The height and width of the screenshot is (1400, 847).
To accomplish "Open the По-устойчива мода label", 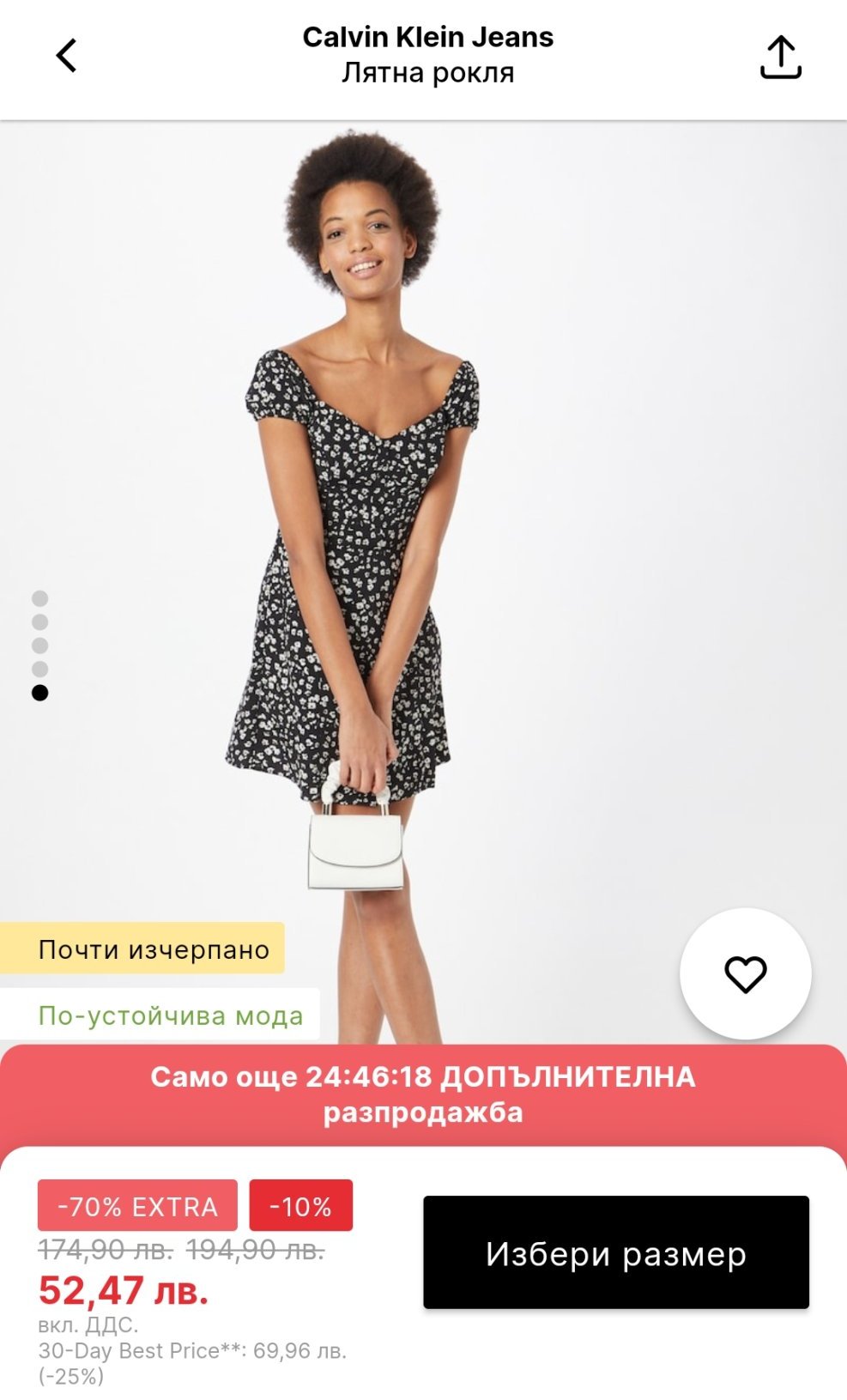I will [x=170, y=1015].
